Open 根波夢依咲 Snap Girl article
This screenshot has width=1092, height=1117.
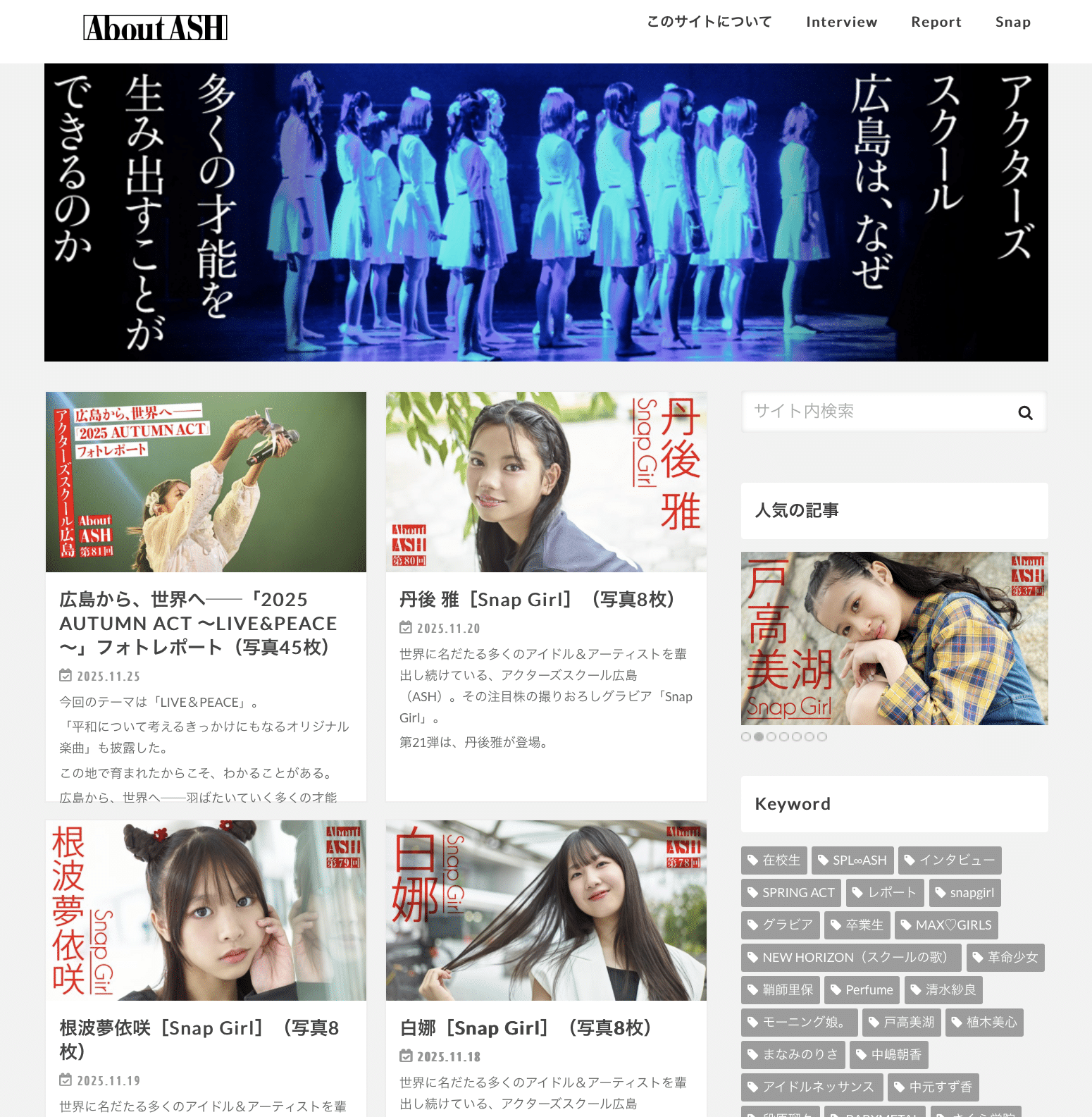[198, 1039]
